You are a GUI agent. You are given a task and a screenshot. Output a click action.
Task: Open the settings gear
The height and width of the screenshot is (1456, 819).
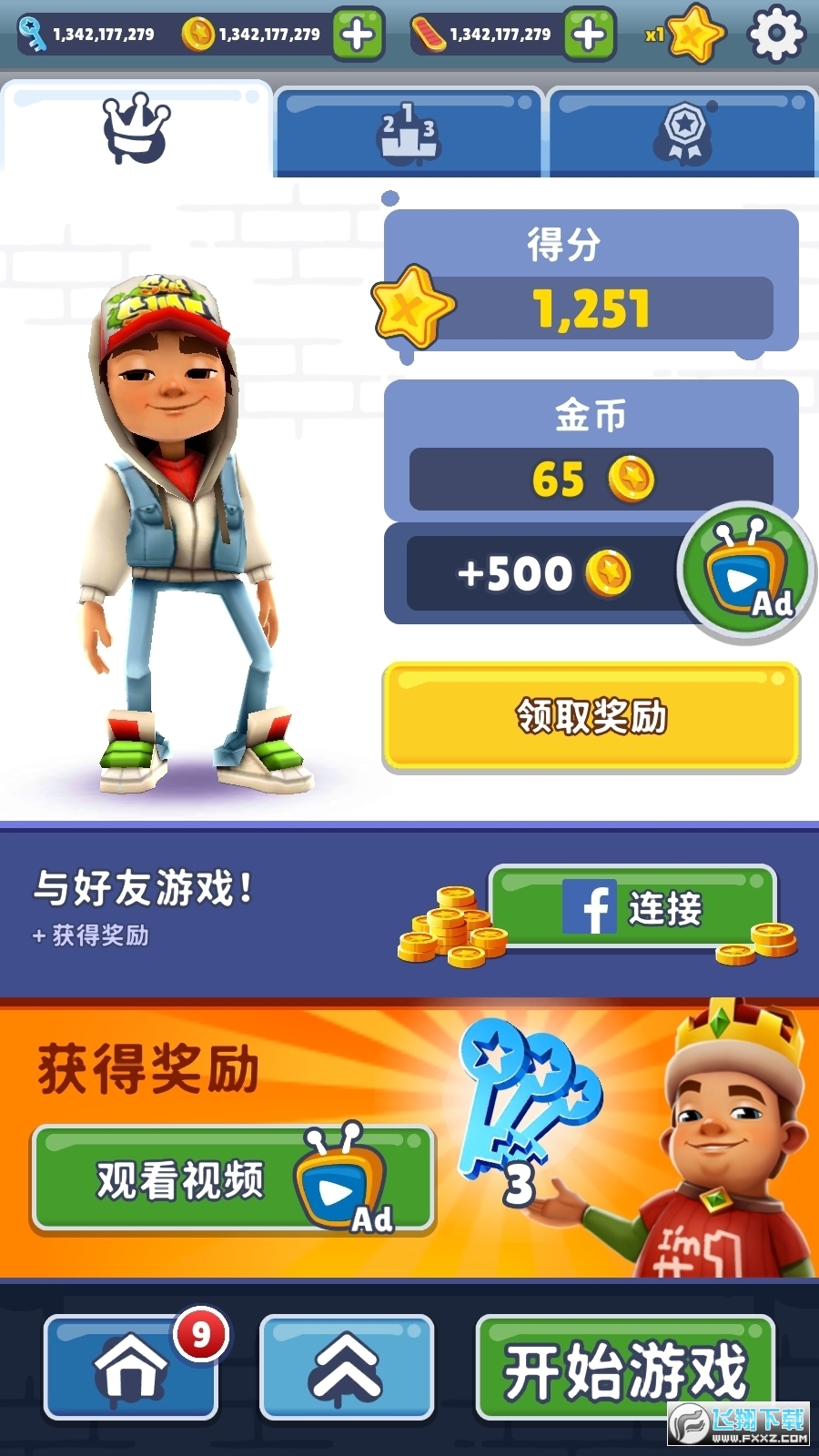pos(775,35)
